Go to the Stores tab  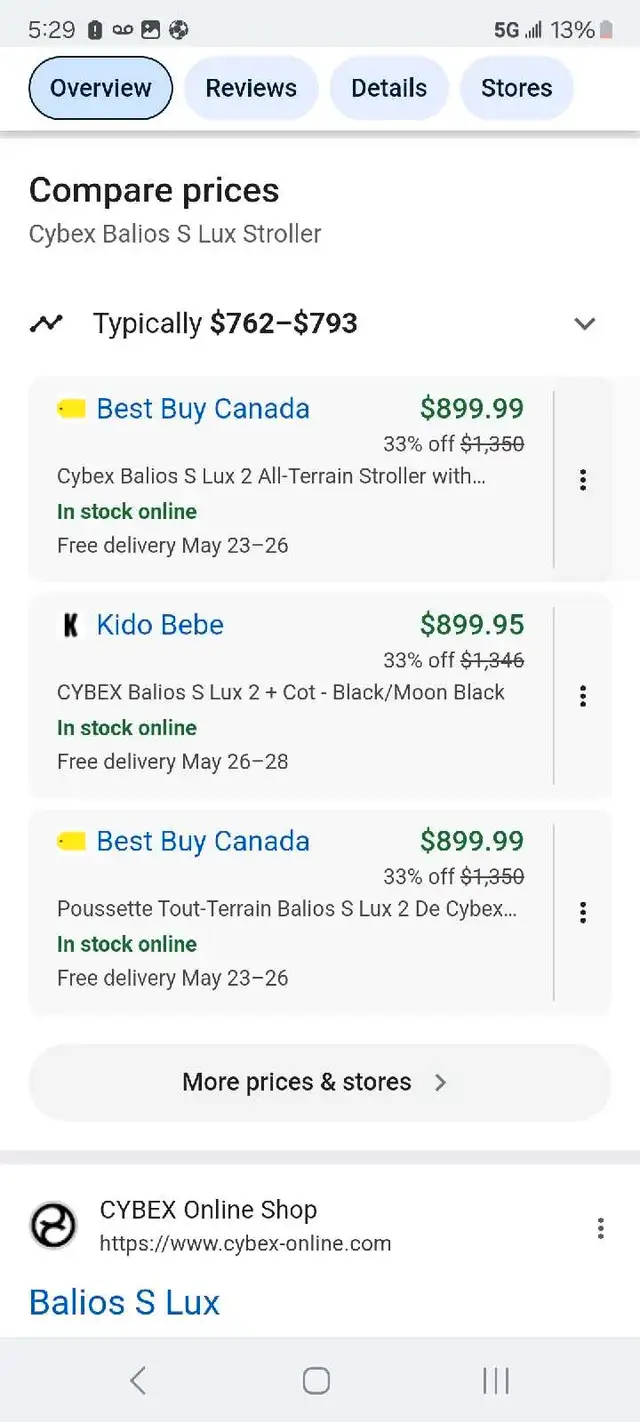[x=516, y=88]
